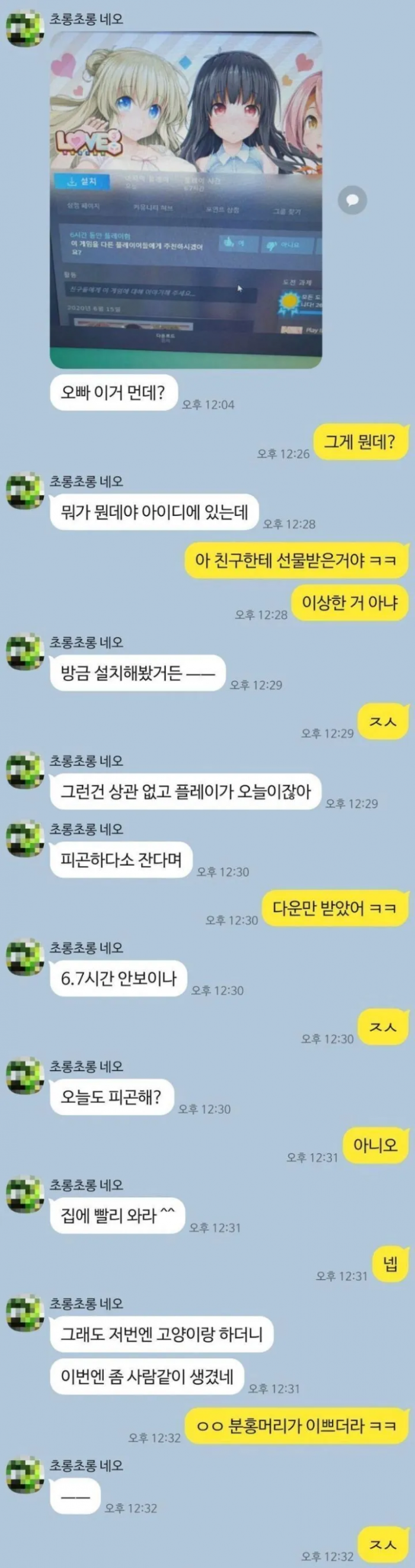
Task: Open the shared game screenshot photo
Action: tap(186, 201)
